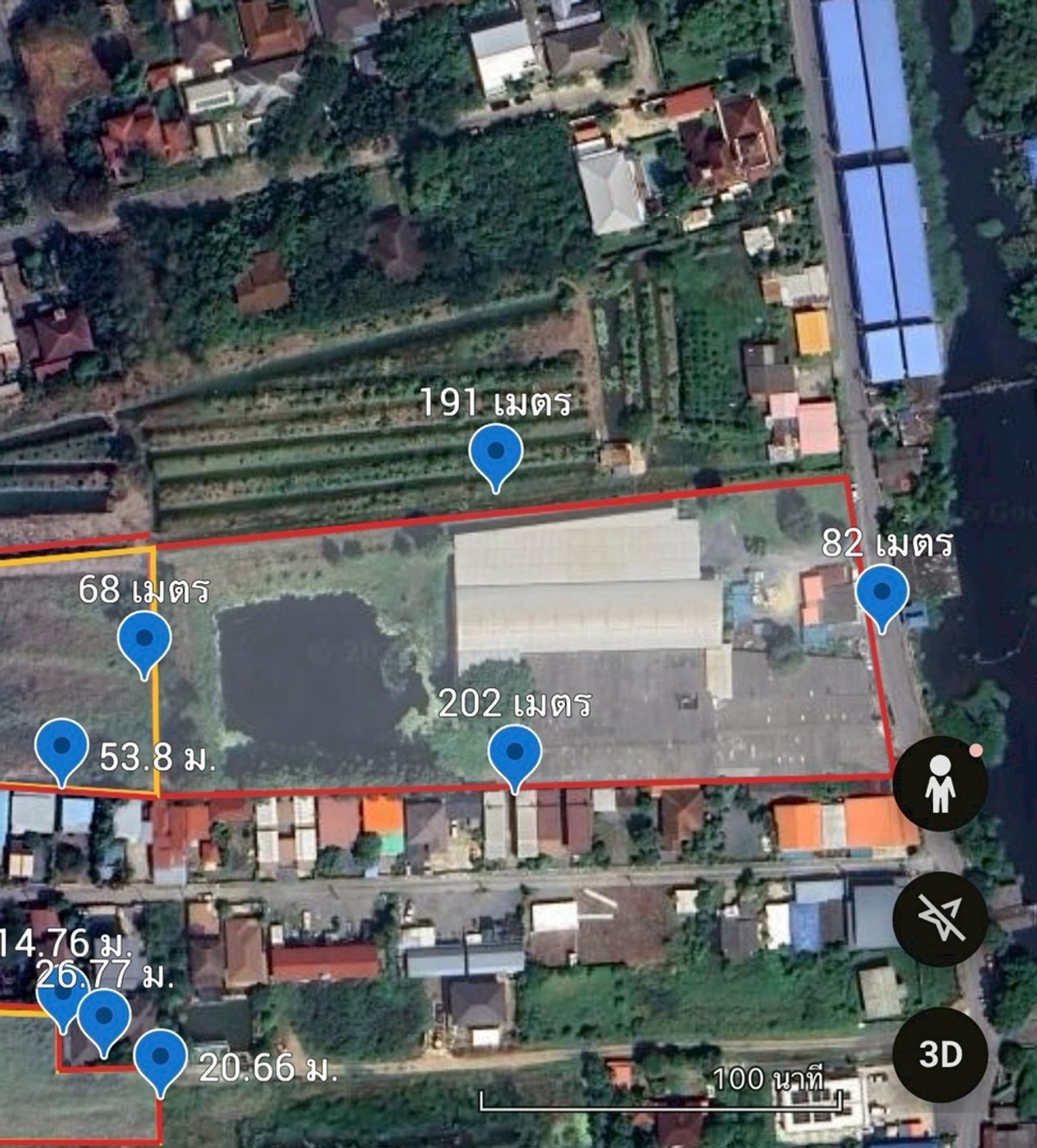
Task: Tap the 68 เมตร placemark pin
Action: [x=144, y=640]
